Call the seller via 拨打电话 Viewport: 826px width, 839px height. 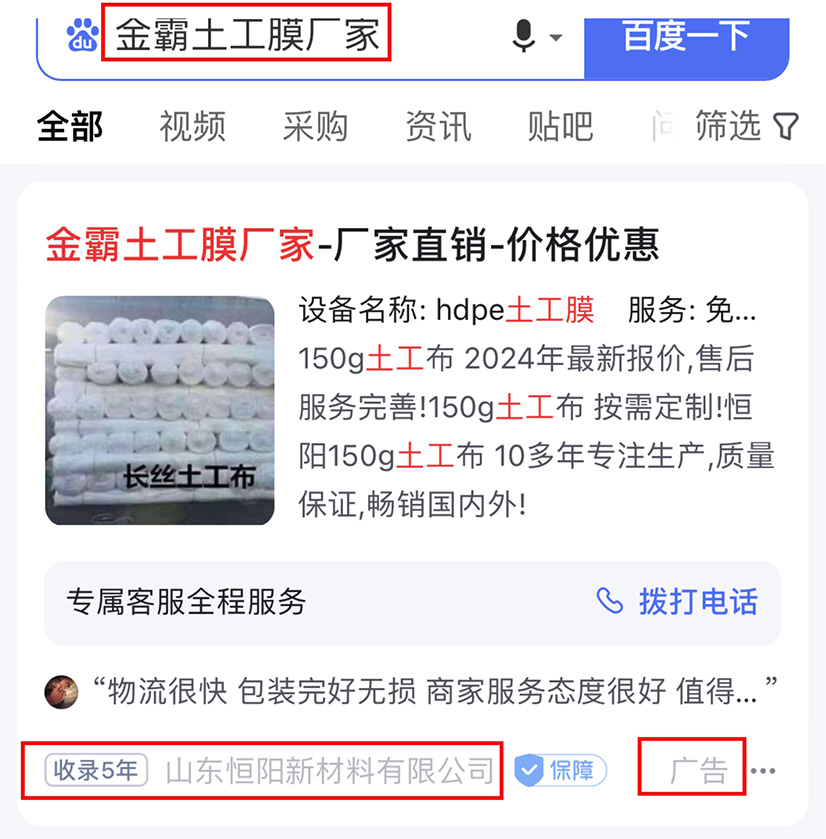coord(678,601)
